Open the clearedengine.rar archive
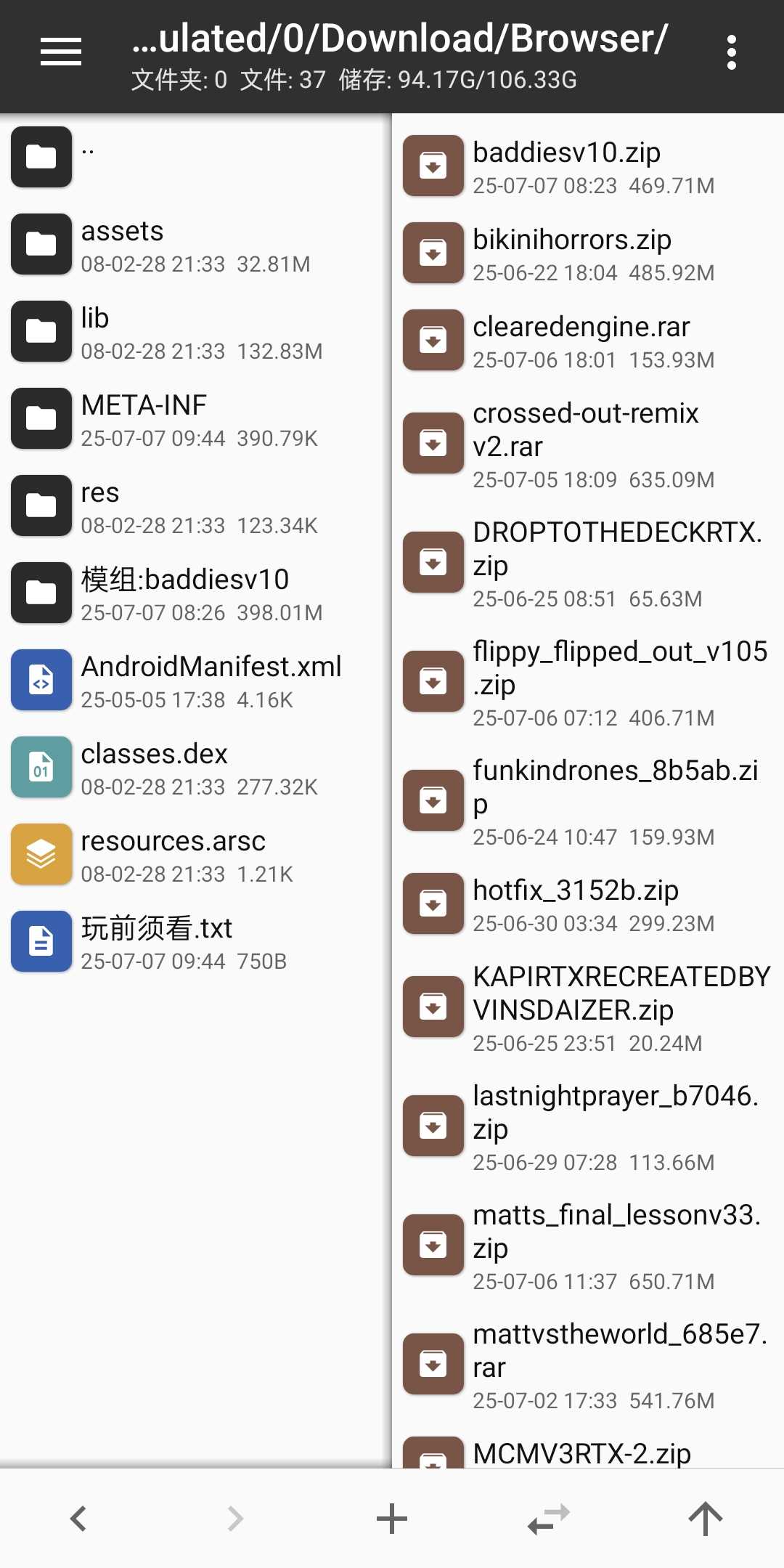Screen dimensions: 784x1568 tap(588, 340)
